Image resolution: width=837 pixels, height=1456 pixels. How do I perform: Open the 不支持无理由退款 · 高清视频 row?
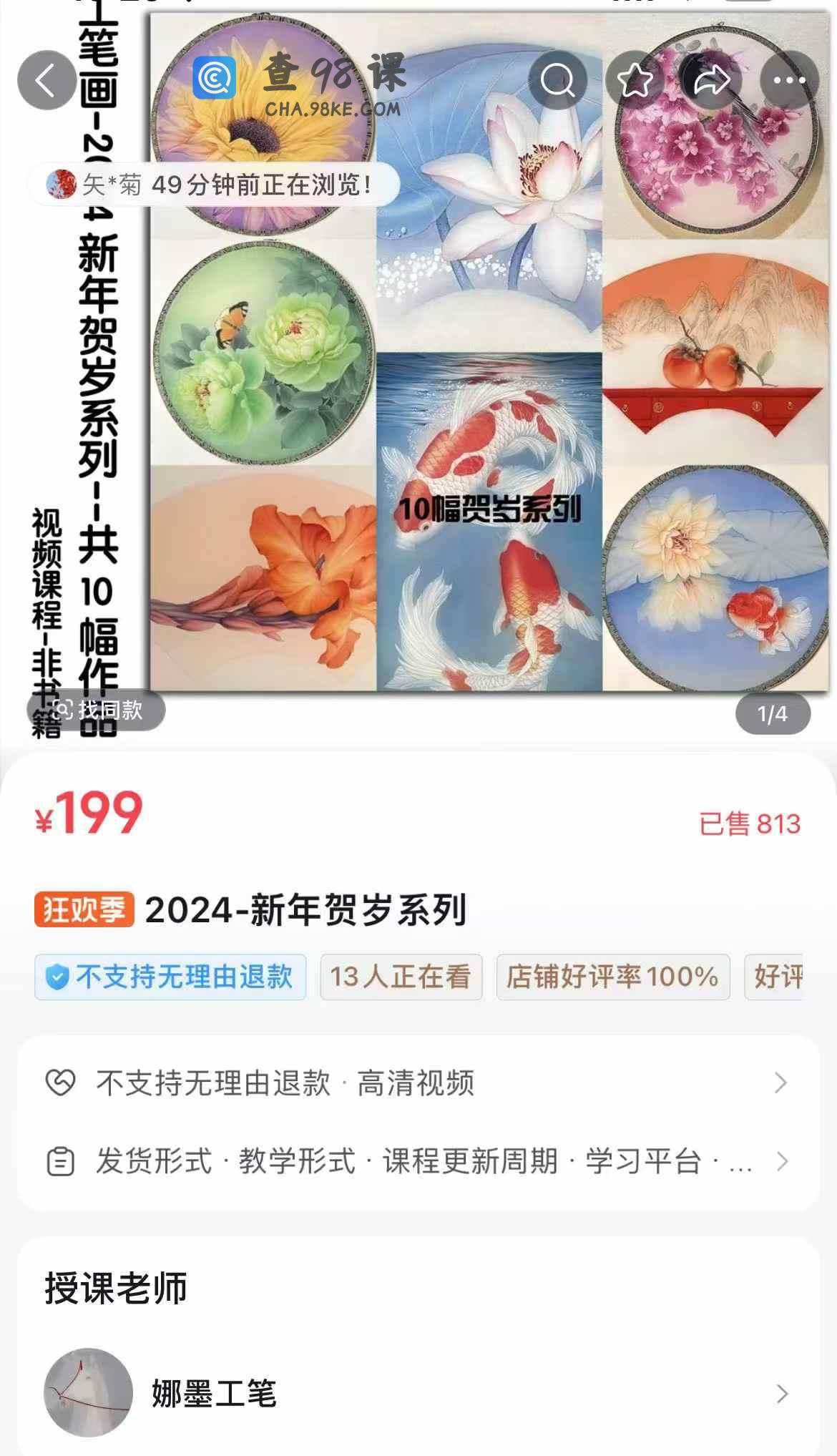coord(418,1083)
